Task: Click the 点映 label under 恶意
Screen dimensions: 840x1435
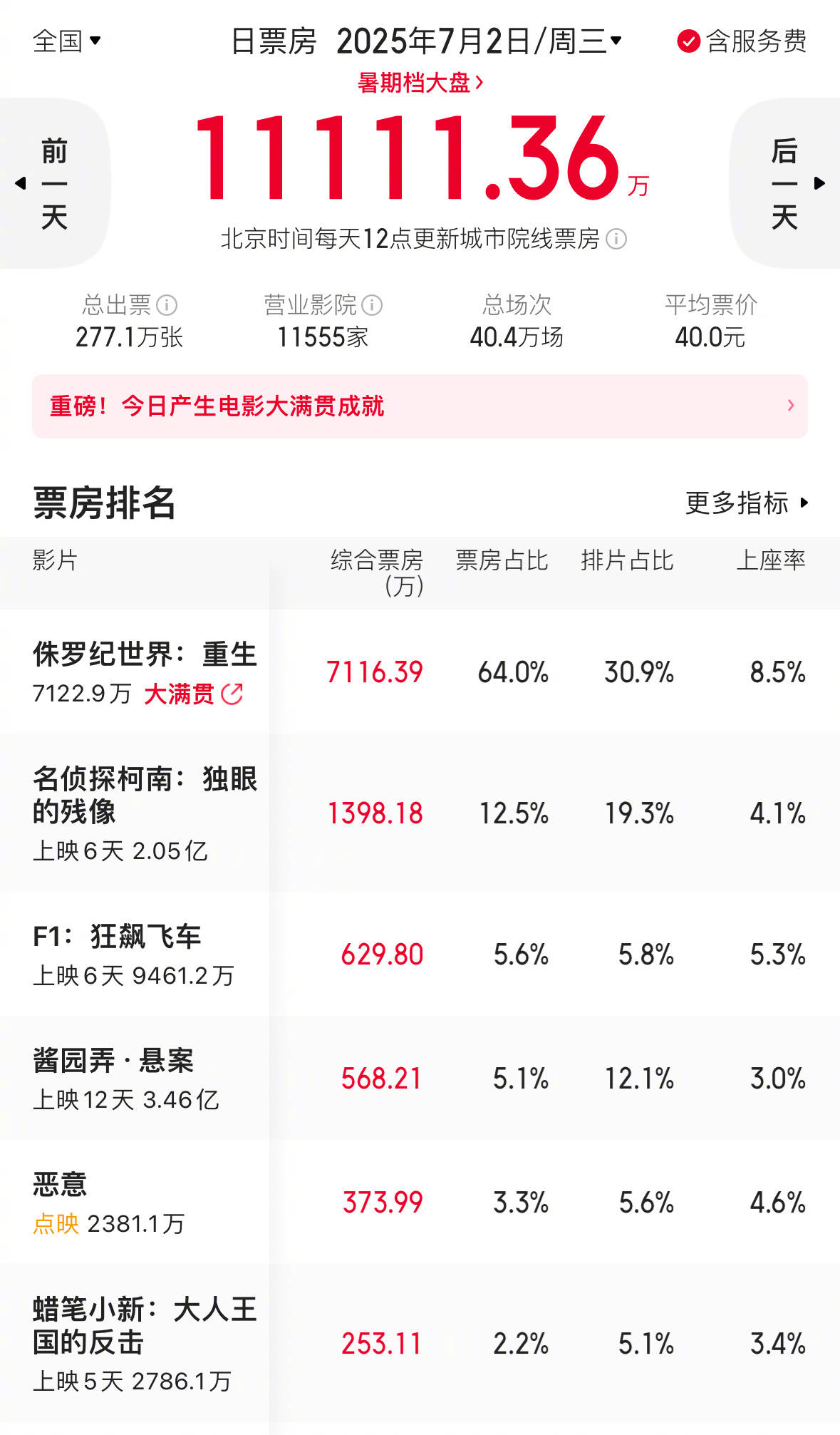Action: [x=54, y=1223]
